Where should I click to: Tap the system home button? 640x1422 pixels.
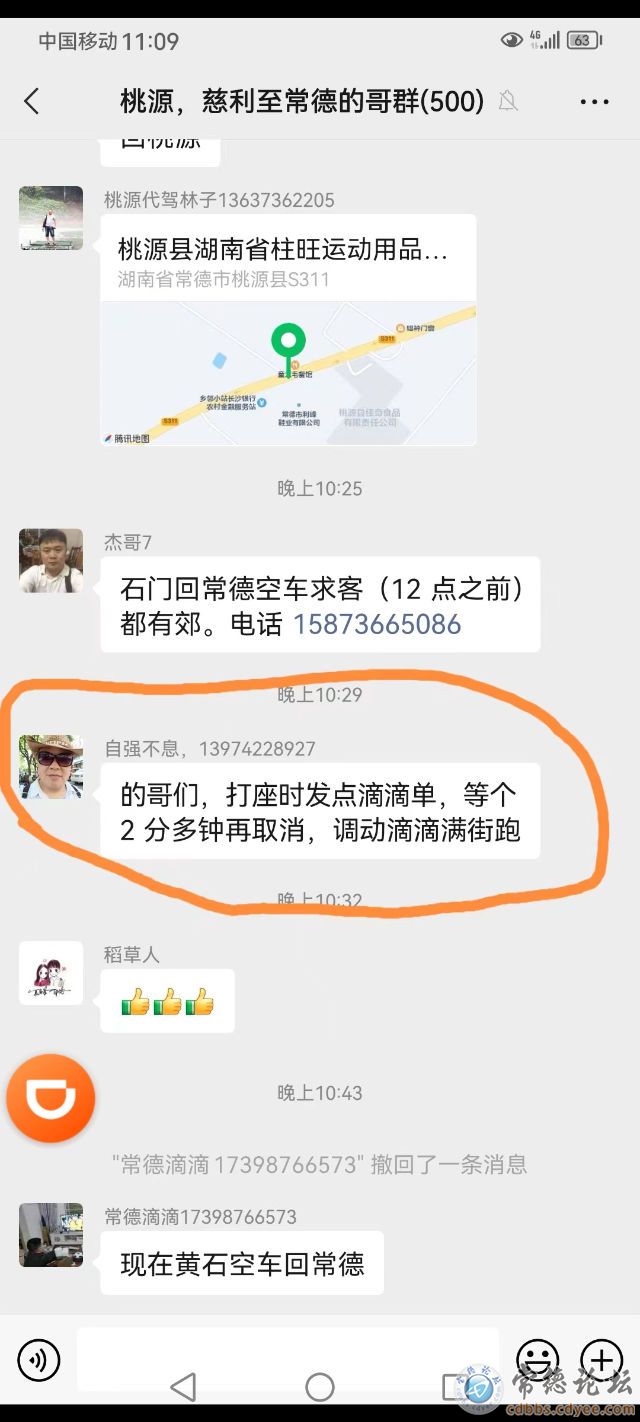[320, 1387]
